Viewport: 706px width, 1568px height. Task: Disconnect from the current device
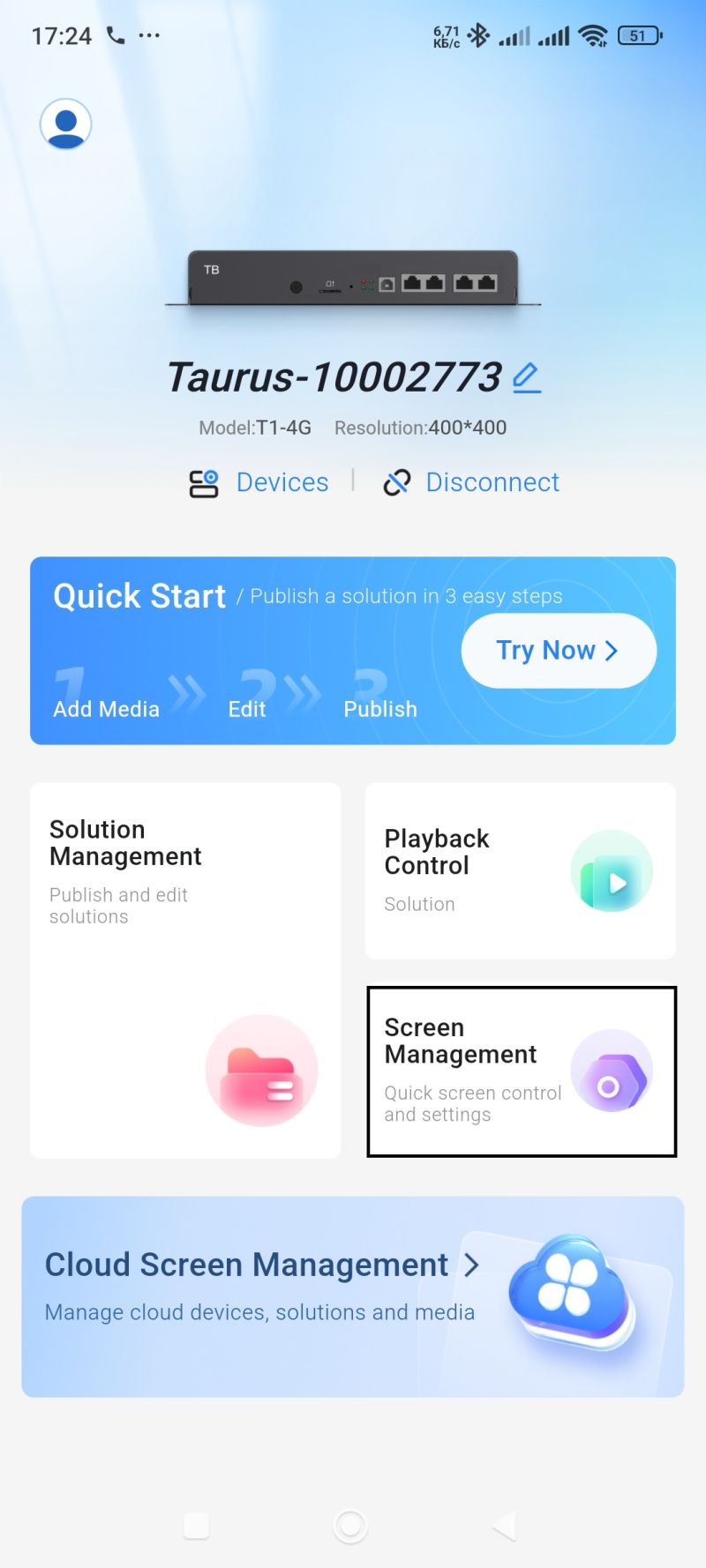[471, 482]
